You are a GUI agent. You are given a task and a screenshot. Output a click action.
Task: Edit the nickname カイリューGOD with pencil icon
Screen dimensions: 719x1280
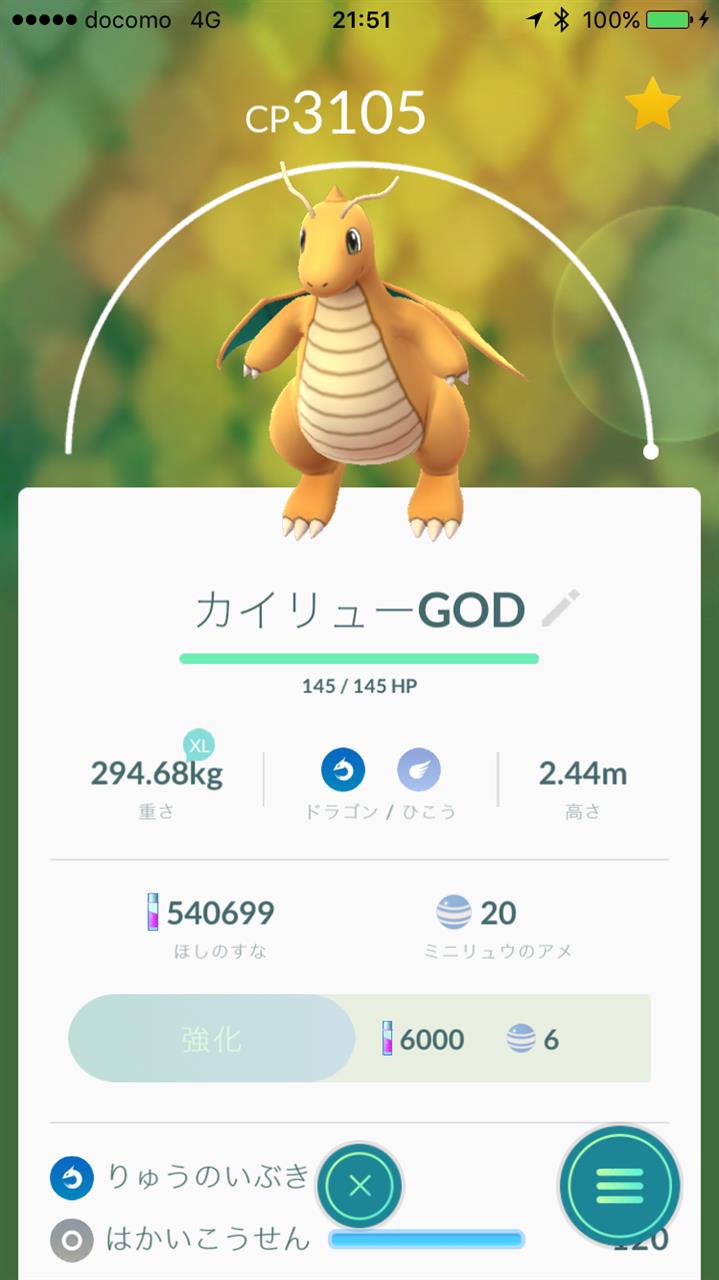pyautogui.click(x=560, y=608)
